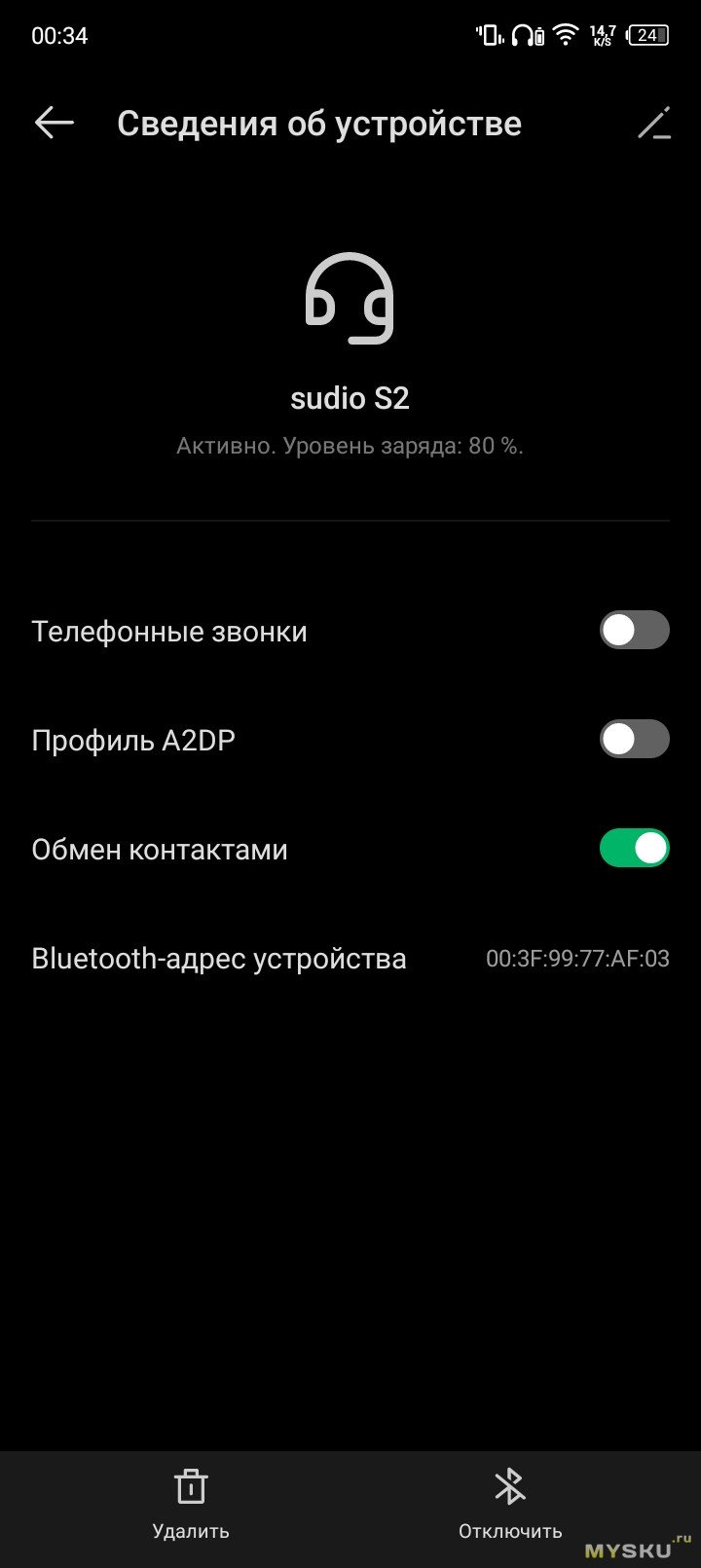Enable the Телефонные звонки switch

pos(634,631)
